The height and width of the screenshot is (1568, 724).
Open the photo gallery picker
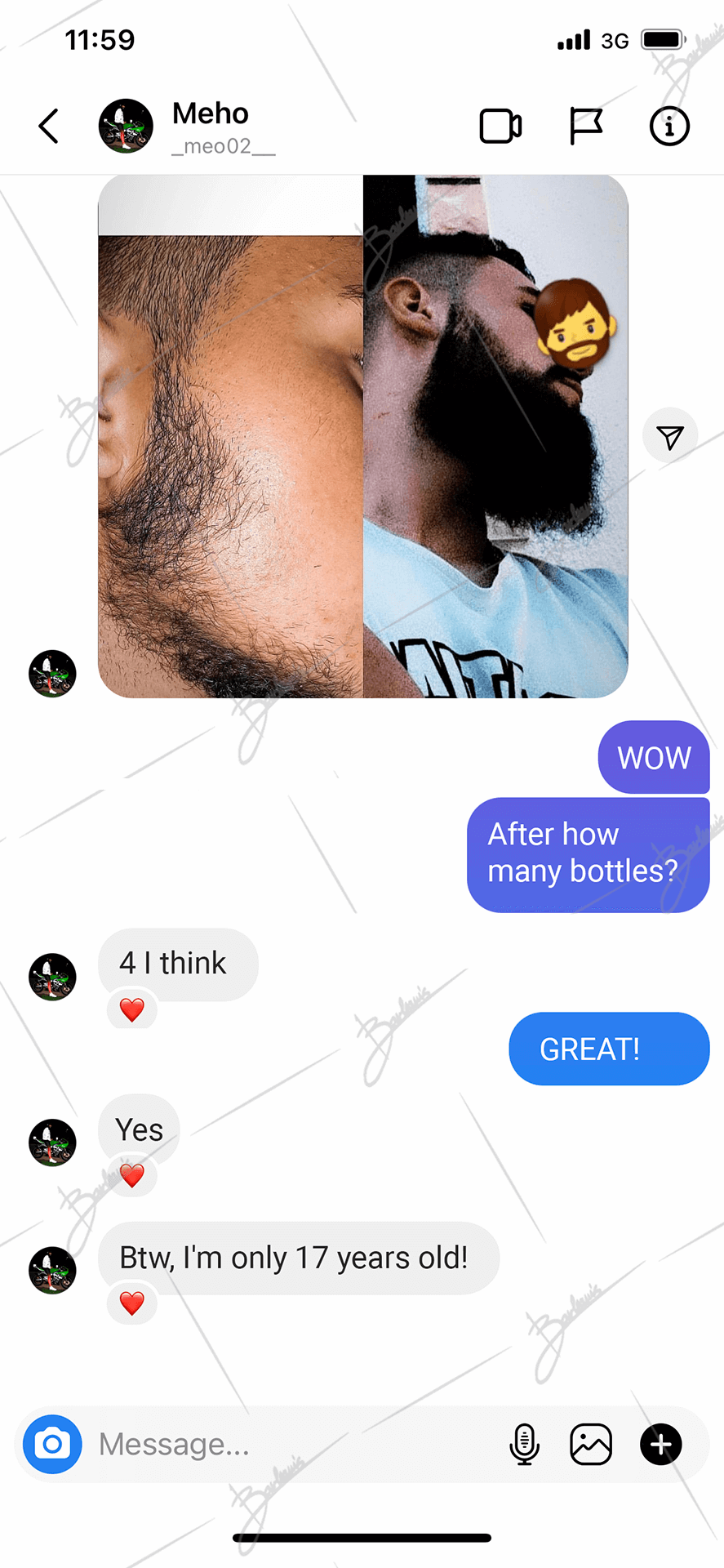591,1444
